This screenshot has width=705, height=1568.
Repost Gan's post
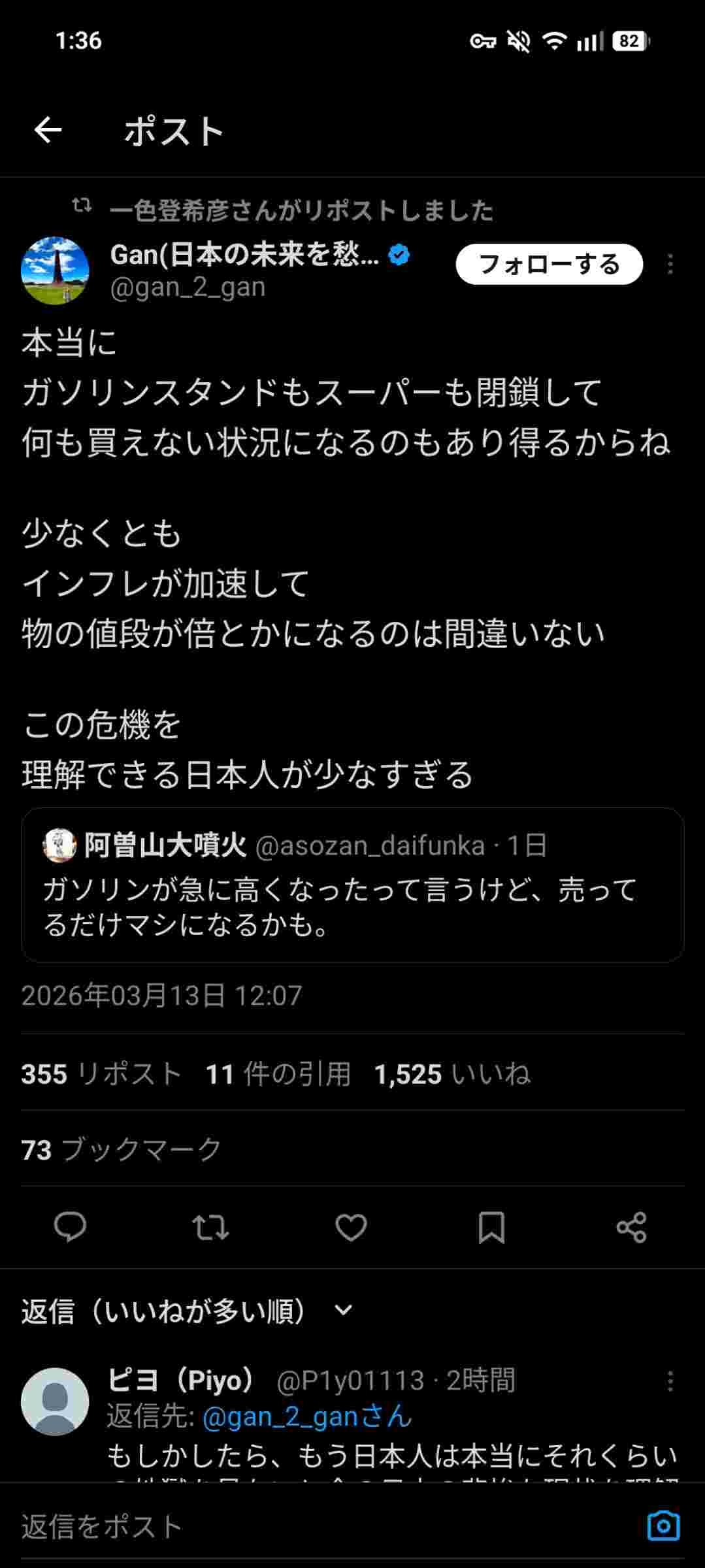click(210, 1227)
